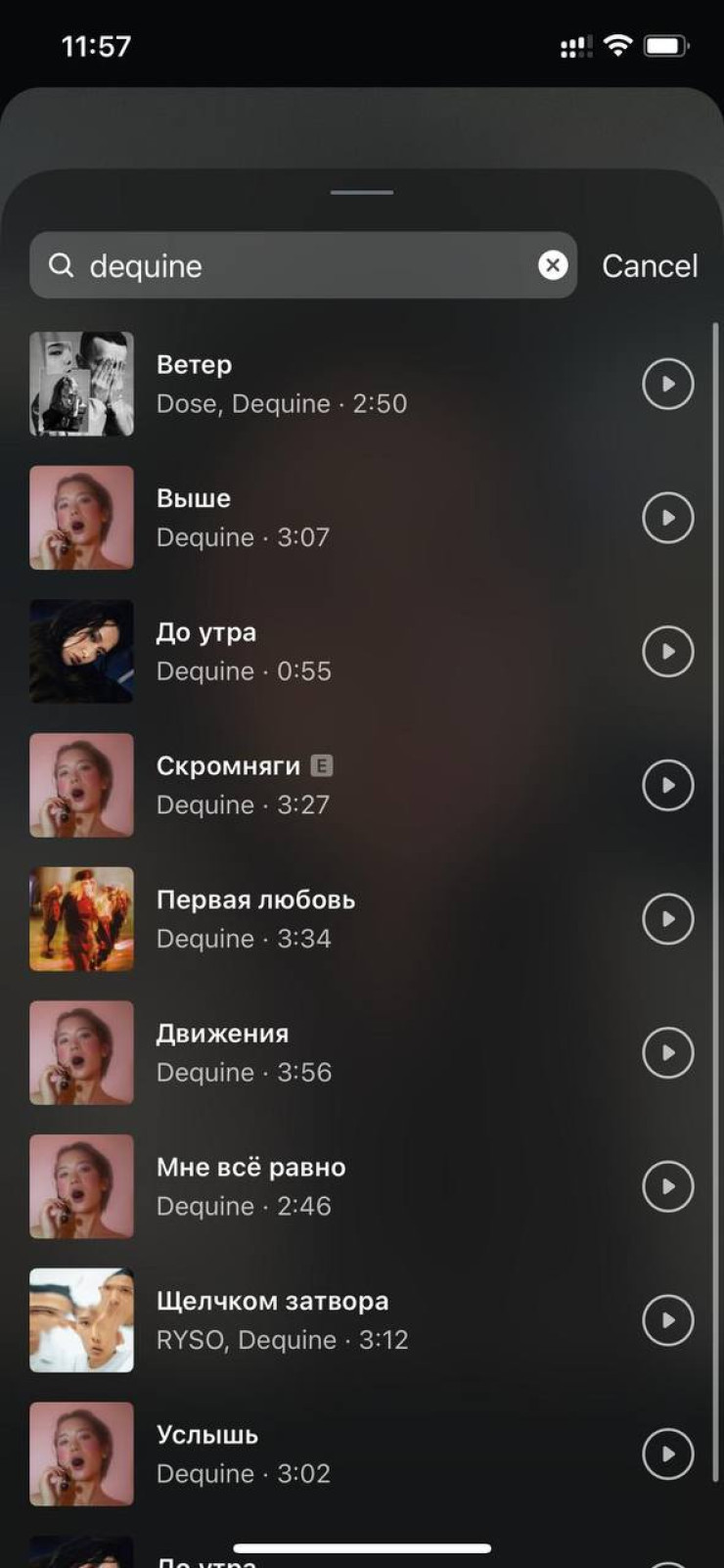The height and width of the screenshot is (1568, 724).
Task: Preview the song Мне всё равно
Action: pos(667,1186)
